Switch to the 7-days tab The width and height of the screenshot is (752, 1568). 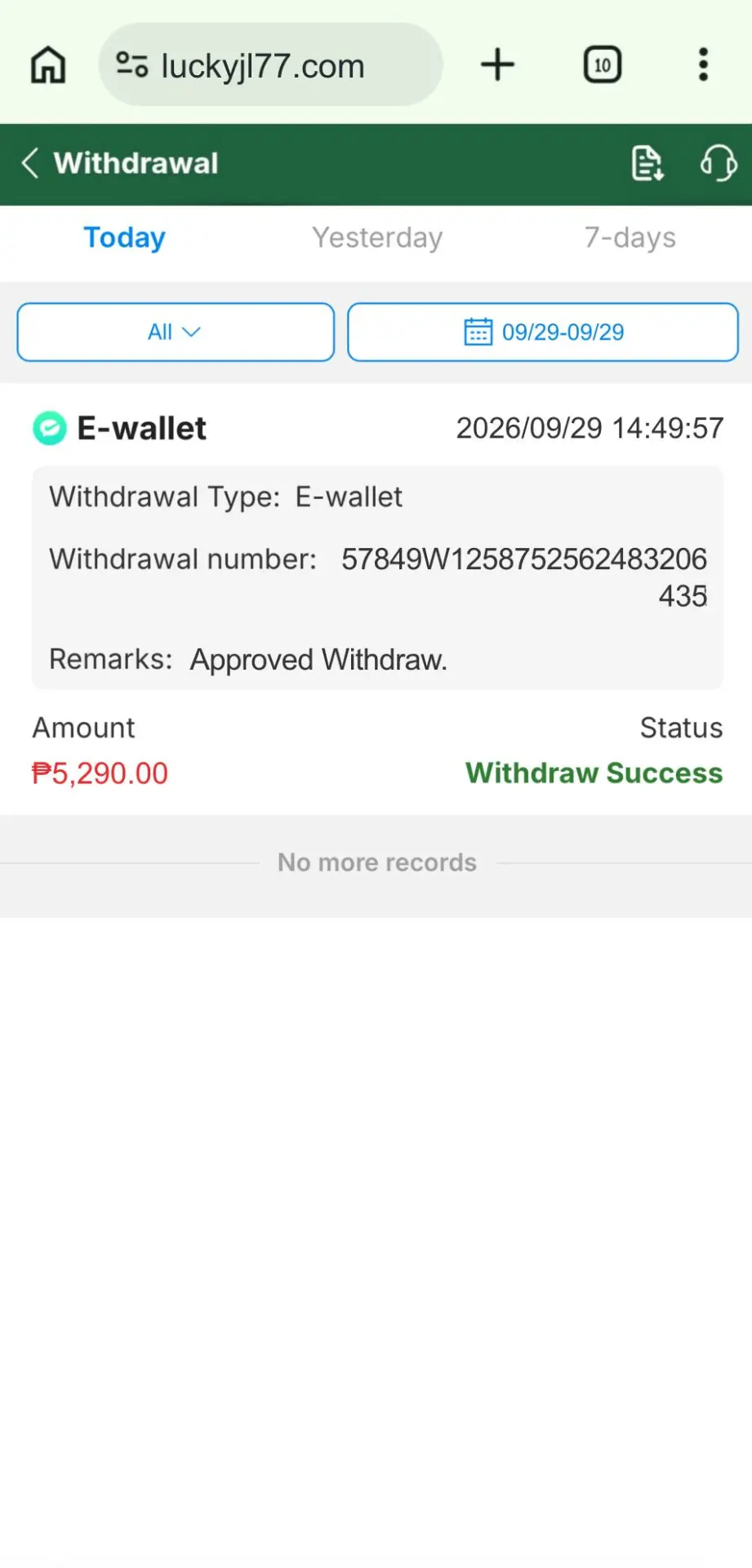pyautogui.click(x=630, y=238)
